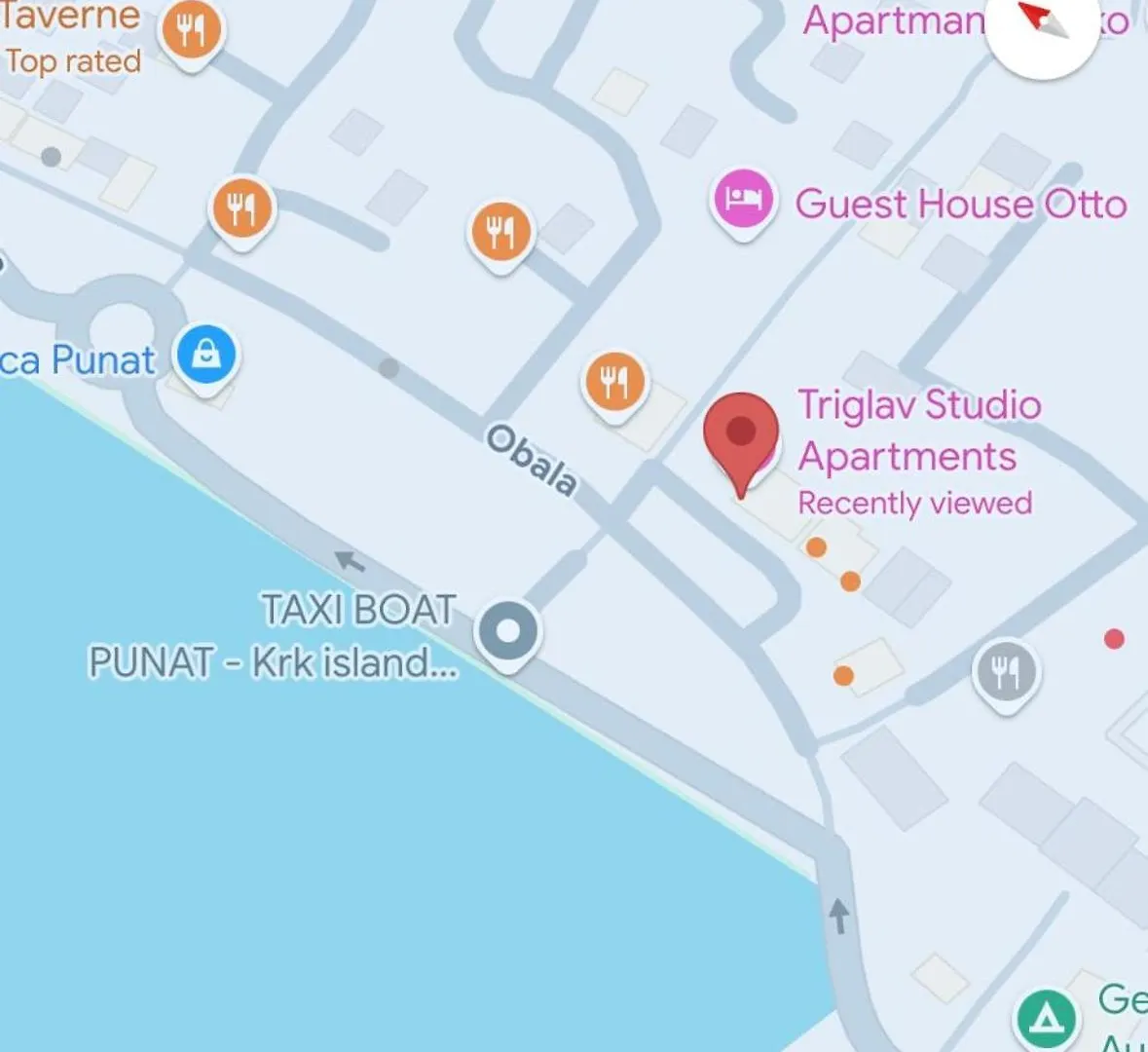
Task: Tap the compass to reset map orientation
Action: [x=1042, y=27]
